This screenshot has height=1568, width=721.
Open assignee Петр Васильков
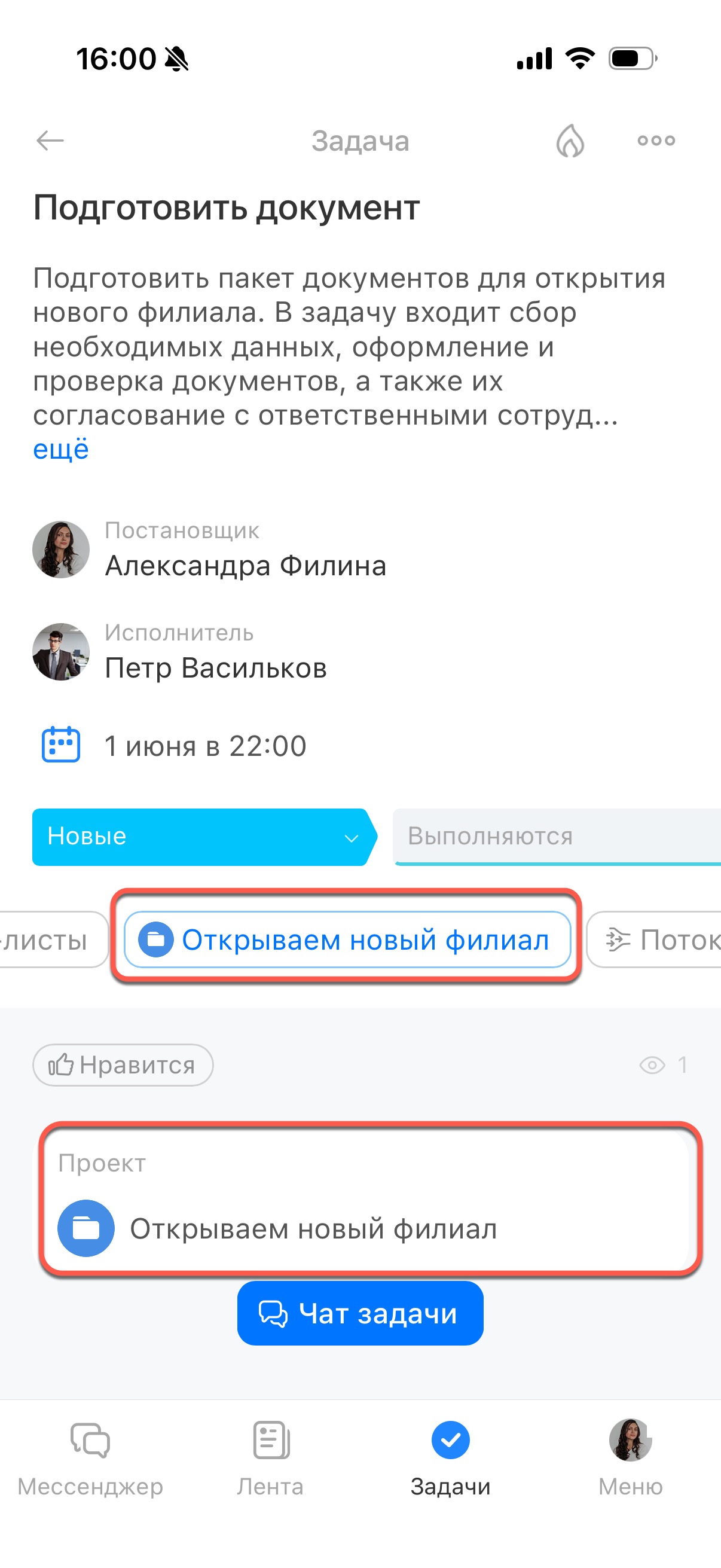pos(215,667)
